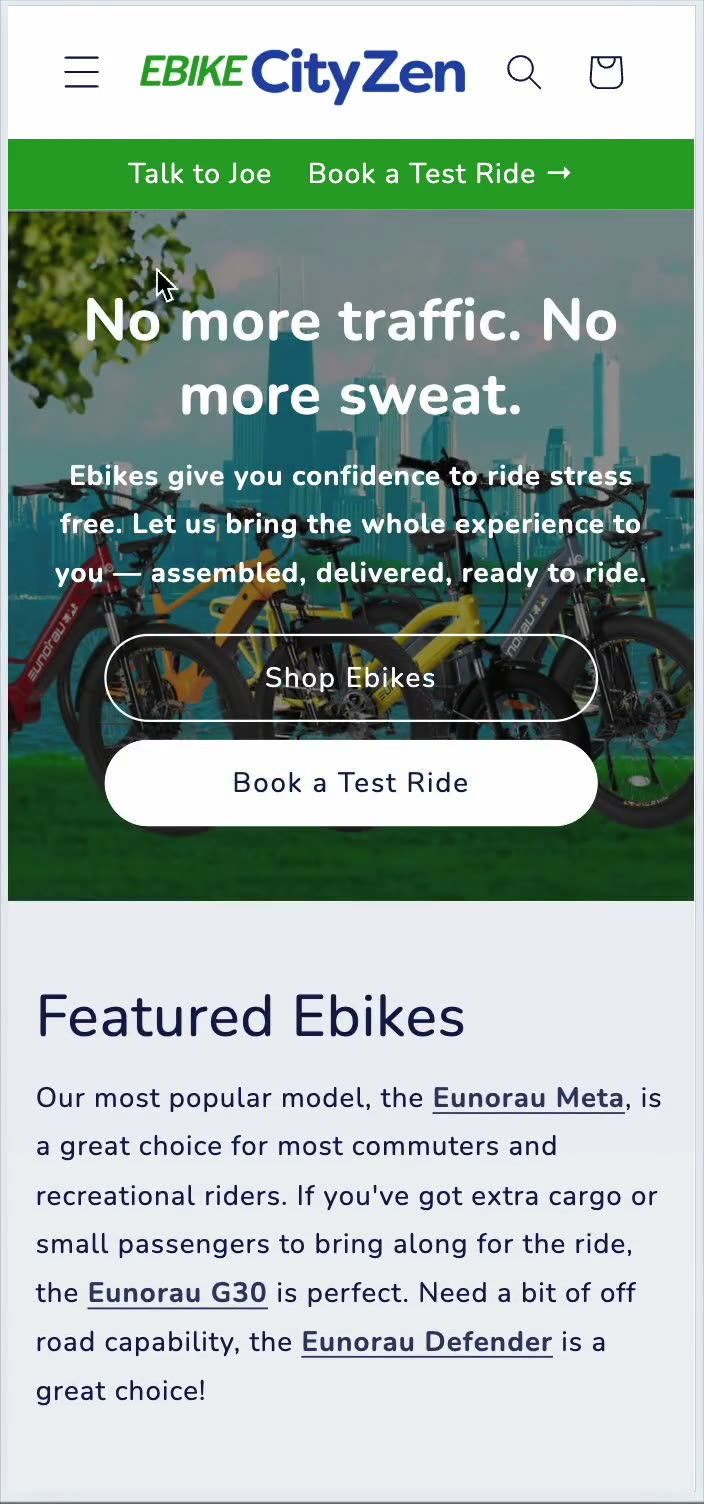The width and height of the screenshot is (704, 1504).
Task: Open Book a Test Ride banner link
Action: (x=440, y=174)
